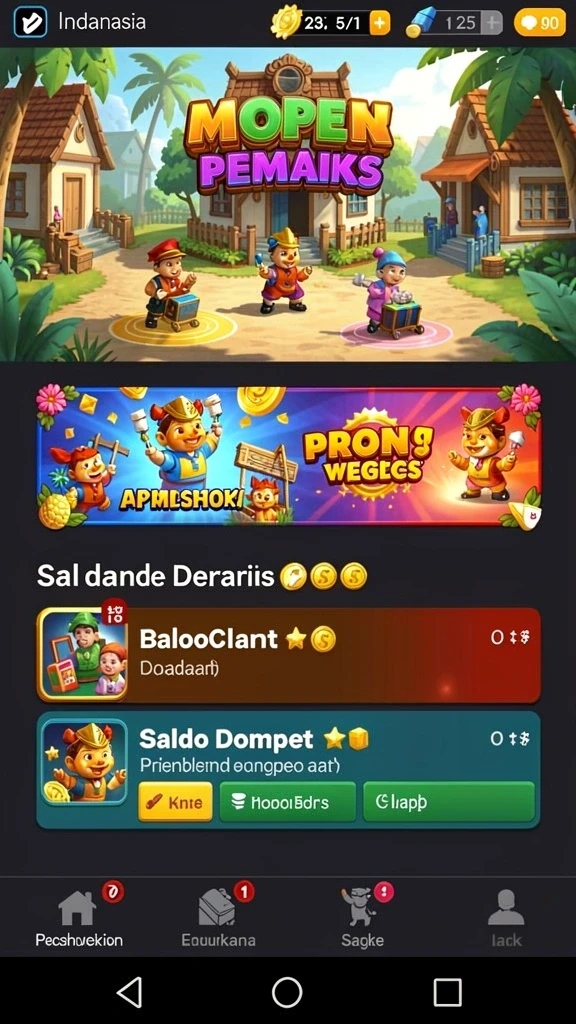
Task: Go back with the system back button
Action: [x=130, y=993]
